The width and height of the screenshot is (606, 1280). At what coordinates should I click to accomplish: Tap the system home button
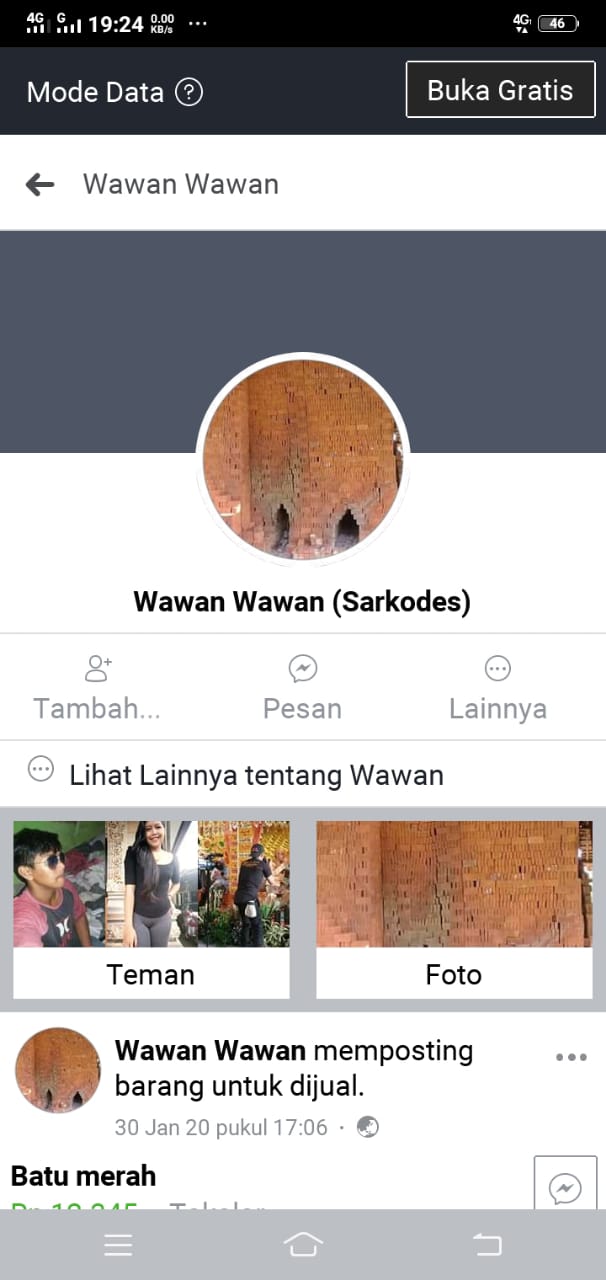coord(303,1244)
